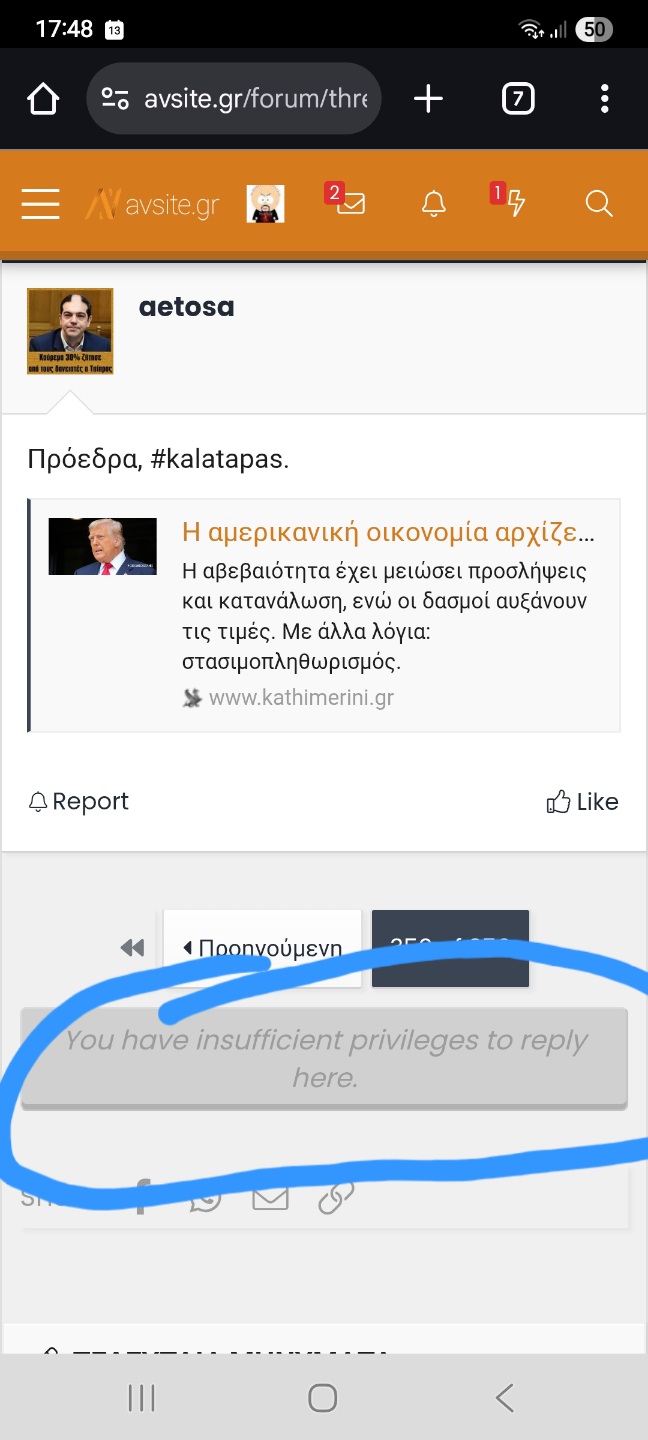The width and height of the screenshot is (648, 1440).
Task: Open the notifications bell
Action: [x=433, y=204]
